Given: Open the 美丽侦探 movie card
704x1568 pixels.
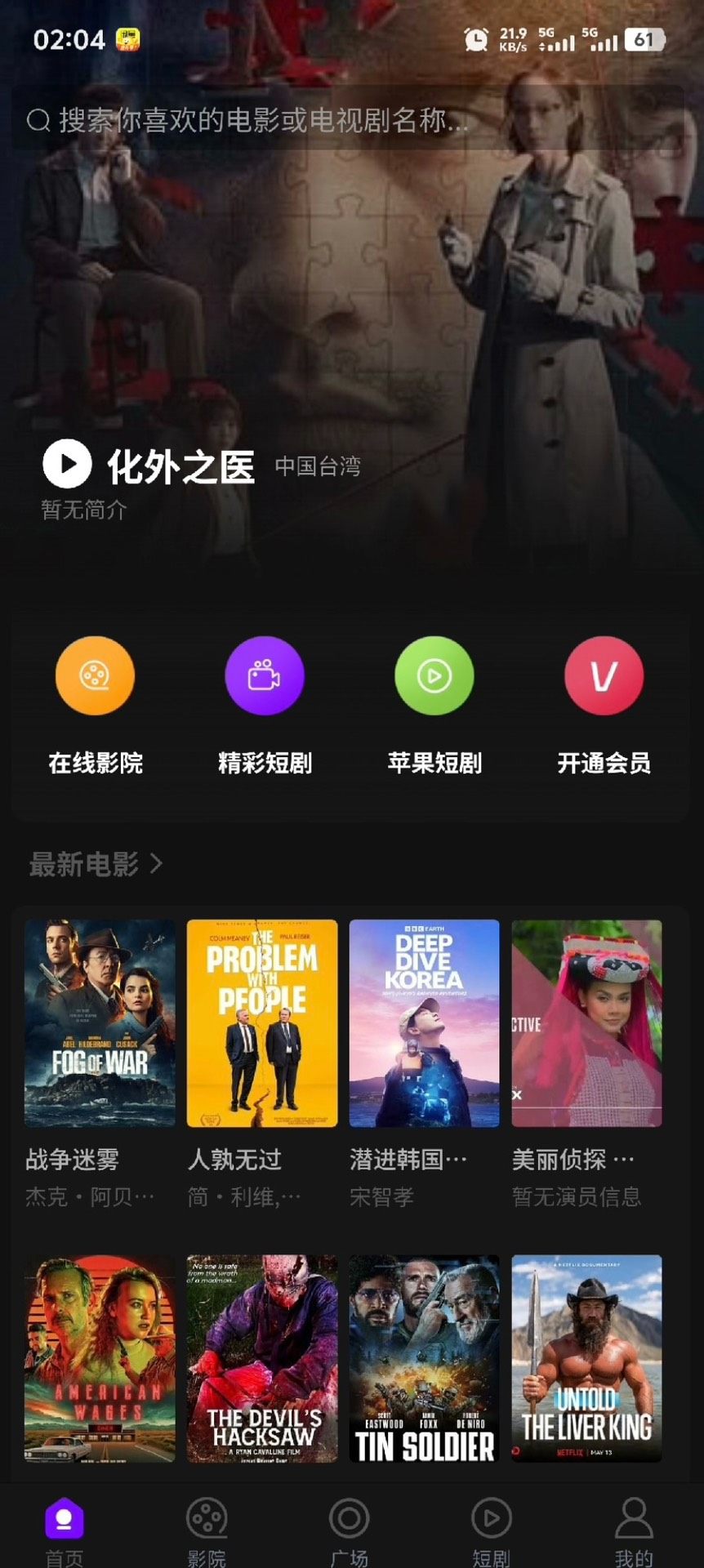Looking at the screenshot, I should tap(586, 1023).
